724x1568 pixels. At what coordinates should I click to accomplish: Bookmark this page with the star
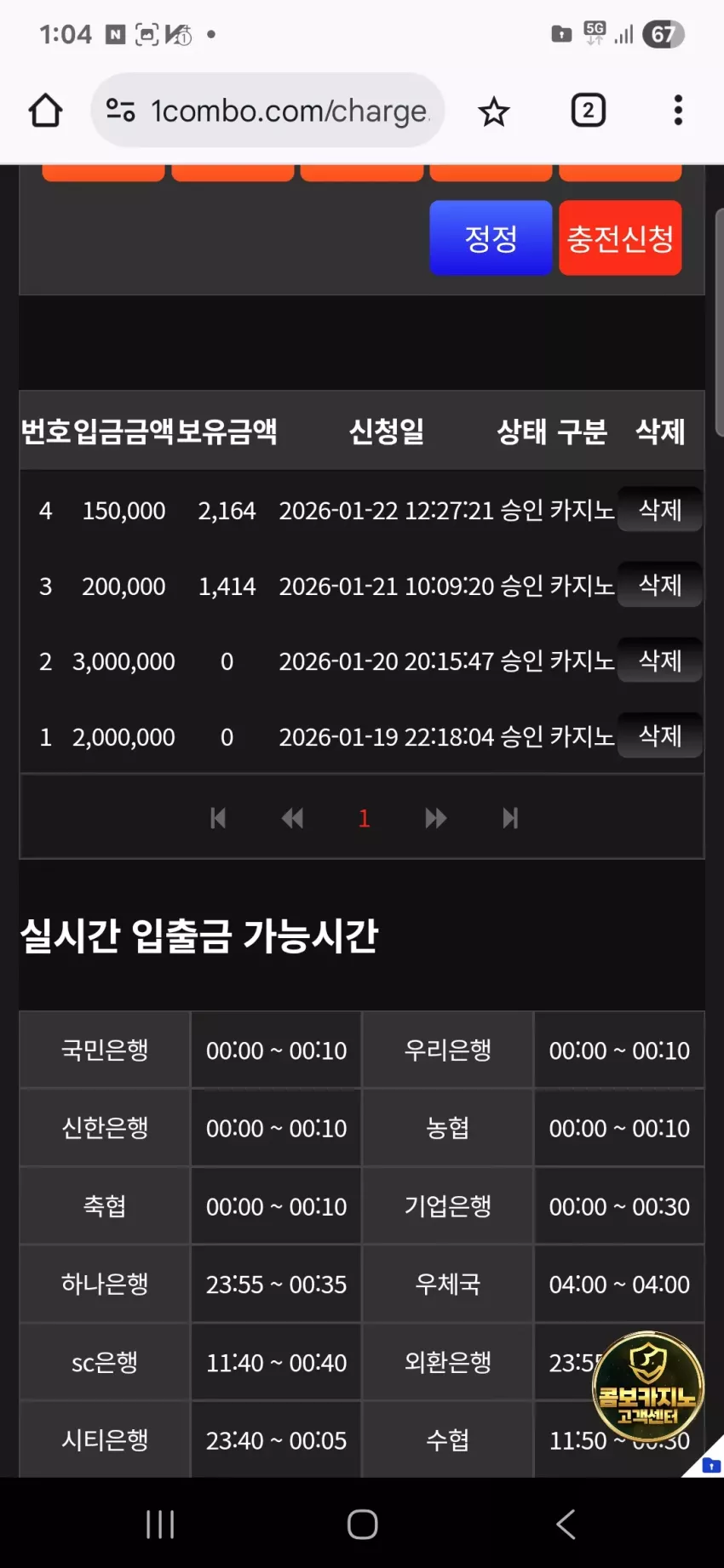point(493,111)
